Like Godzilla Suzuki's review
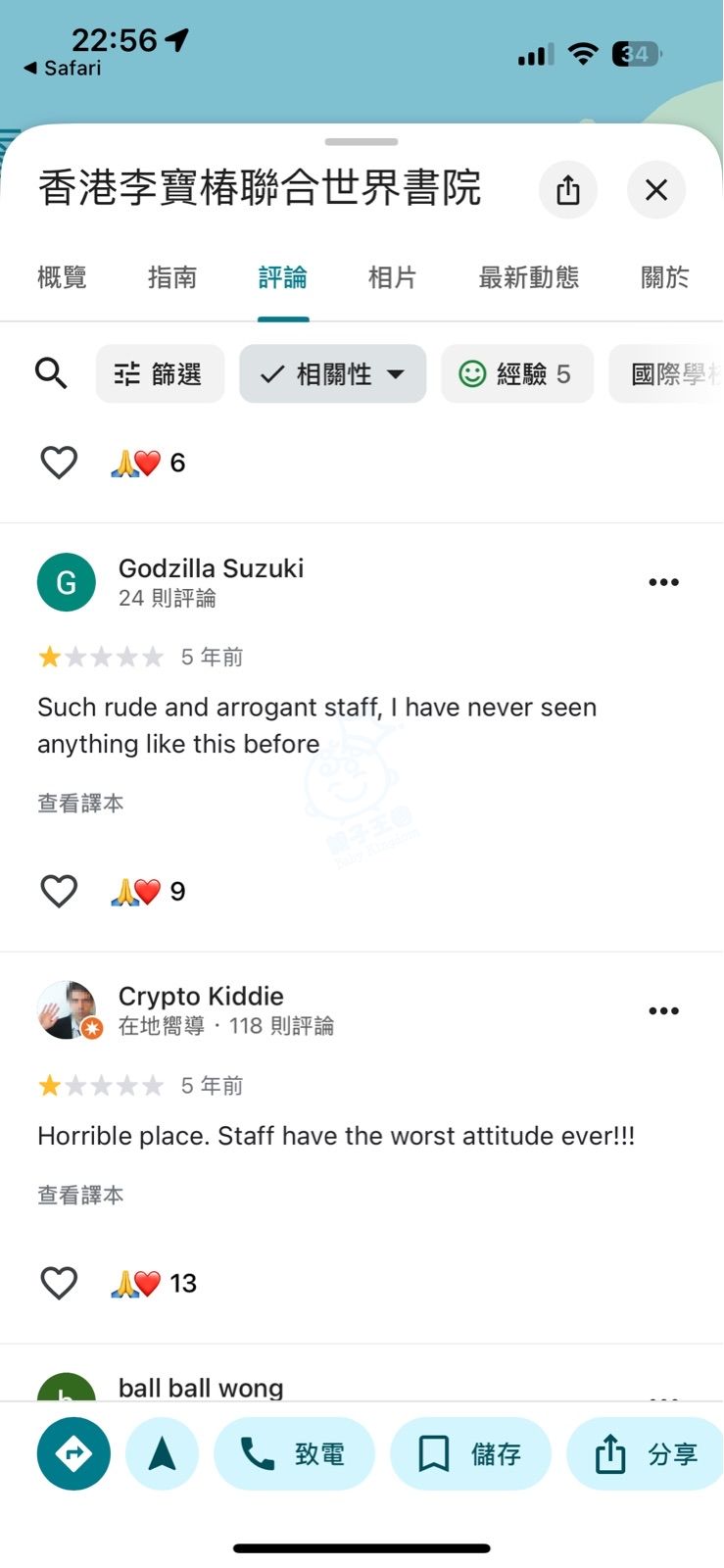 (59, 891)
